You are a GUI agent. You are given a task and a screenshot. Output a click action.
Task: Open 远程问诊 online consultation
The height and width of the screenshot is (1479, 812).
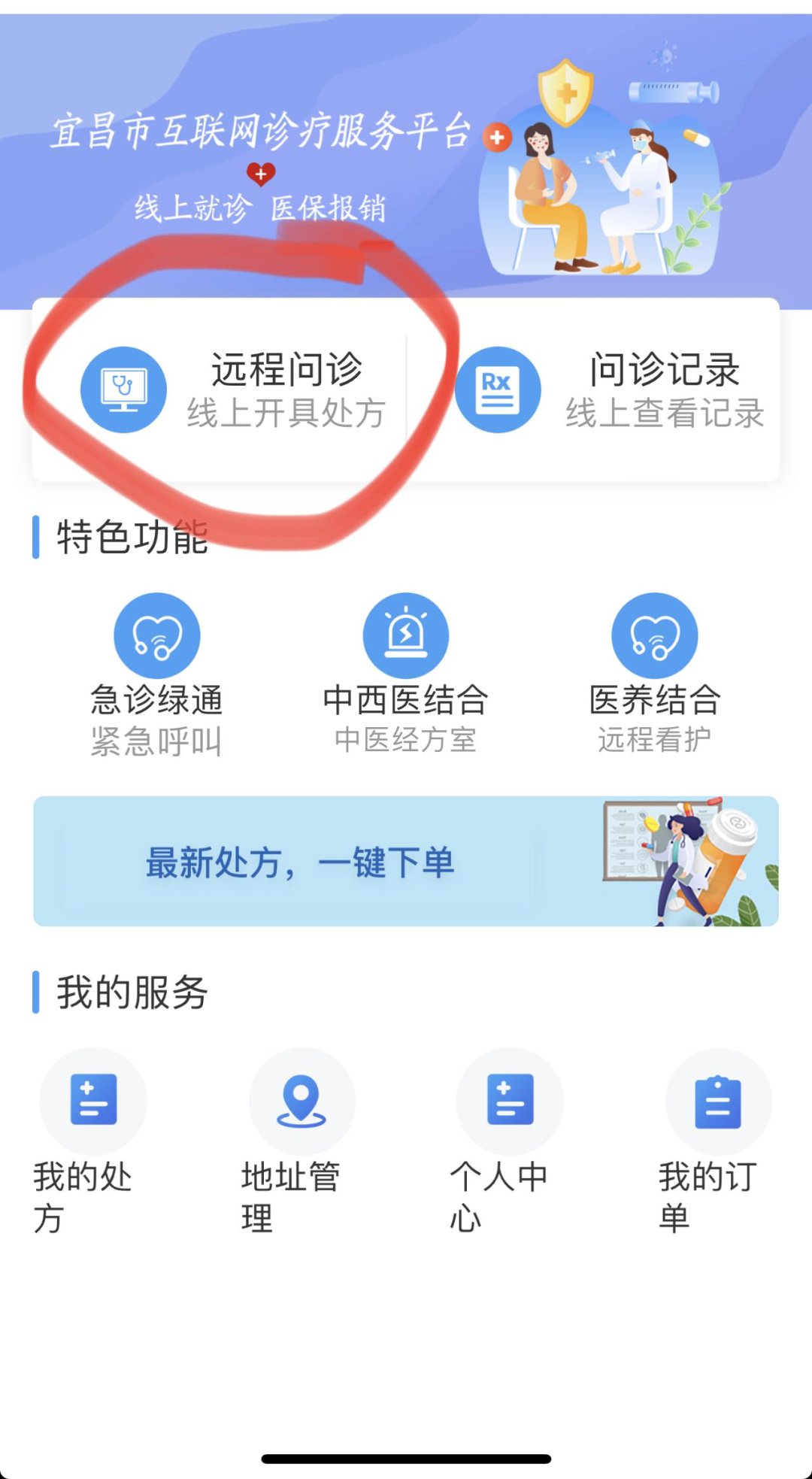[x=233, y=389]
